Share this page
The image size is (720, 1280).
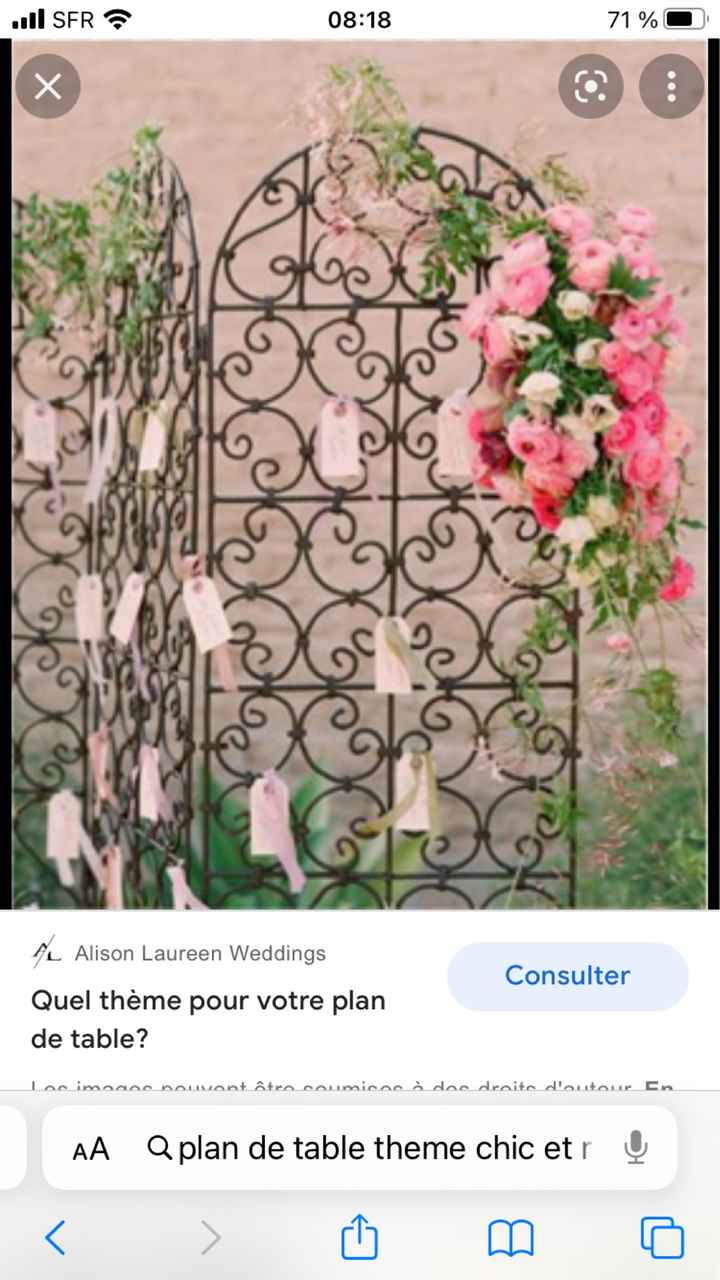360,1238
